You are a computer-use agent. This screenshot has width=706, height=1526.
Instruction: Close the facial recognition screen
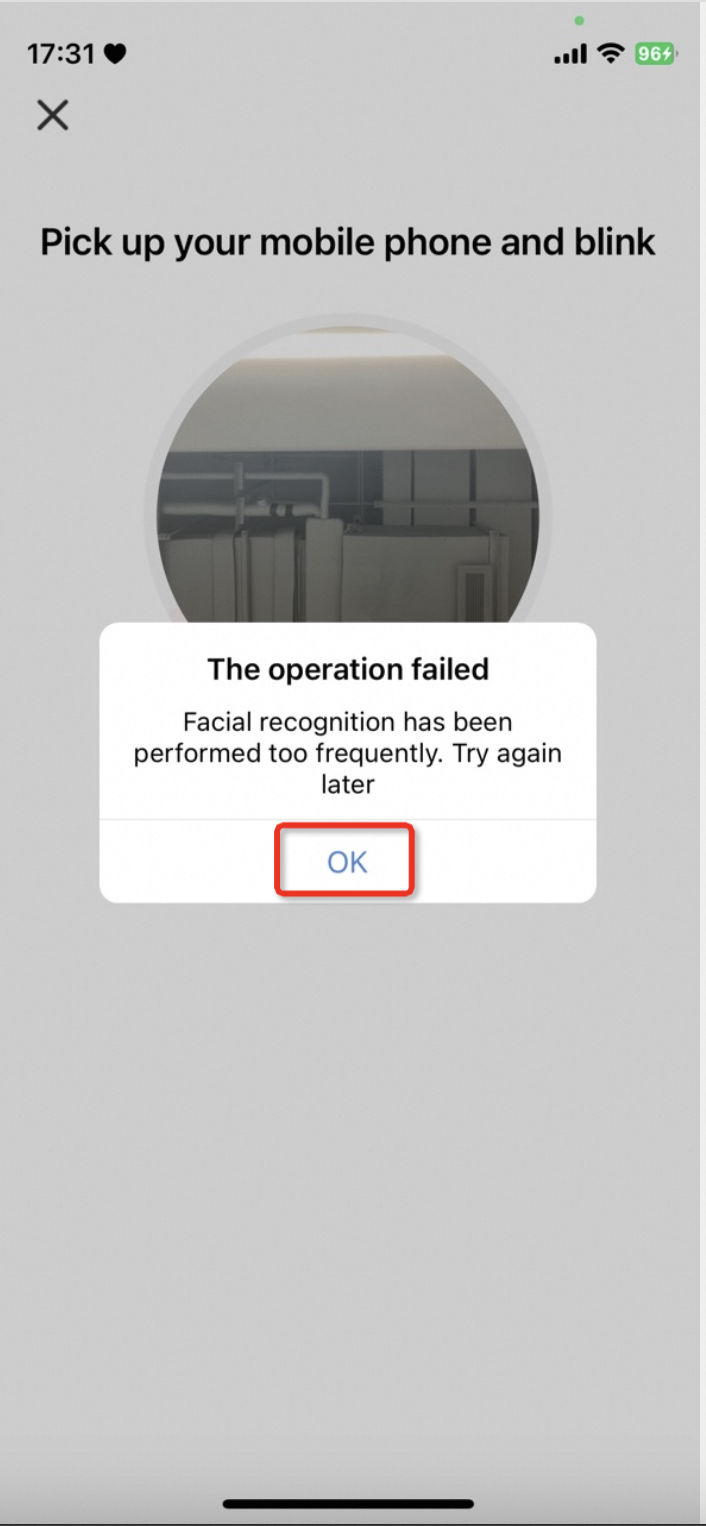coord(53,115)
